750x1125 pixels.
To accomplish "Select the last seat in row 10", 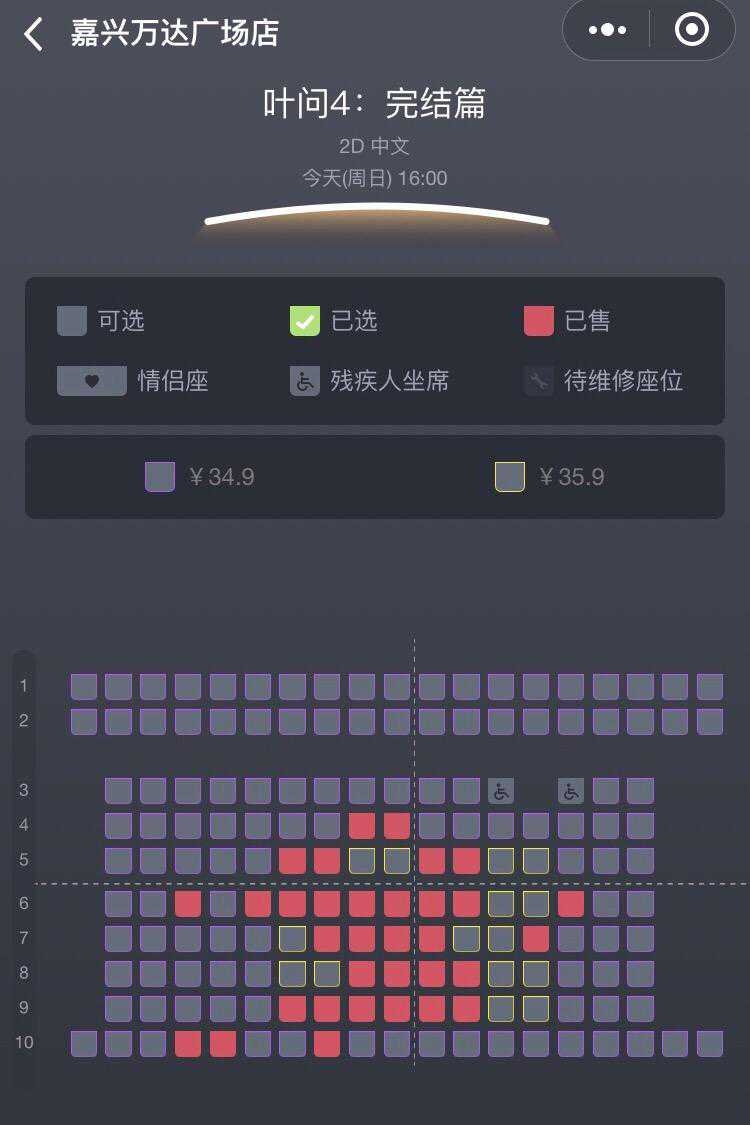I will coord(710,1043).
